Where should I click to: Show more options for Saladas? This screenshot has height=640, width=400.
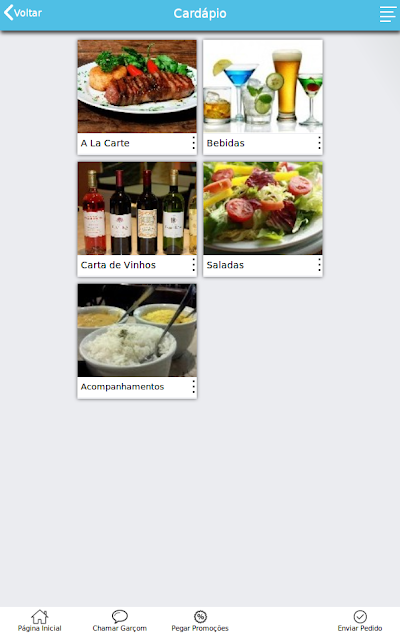(x=319, y=265)
